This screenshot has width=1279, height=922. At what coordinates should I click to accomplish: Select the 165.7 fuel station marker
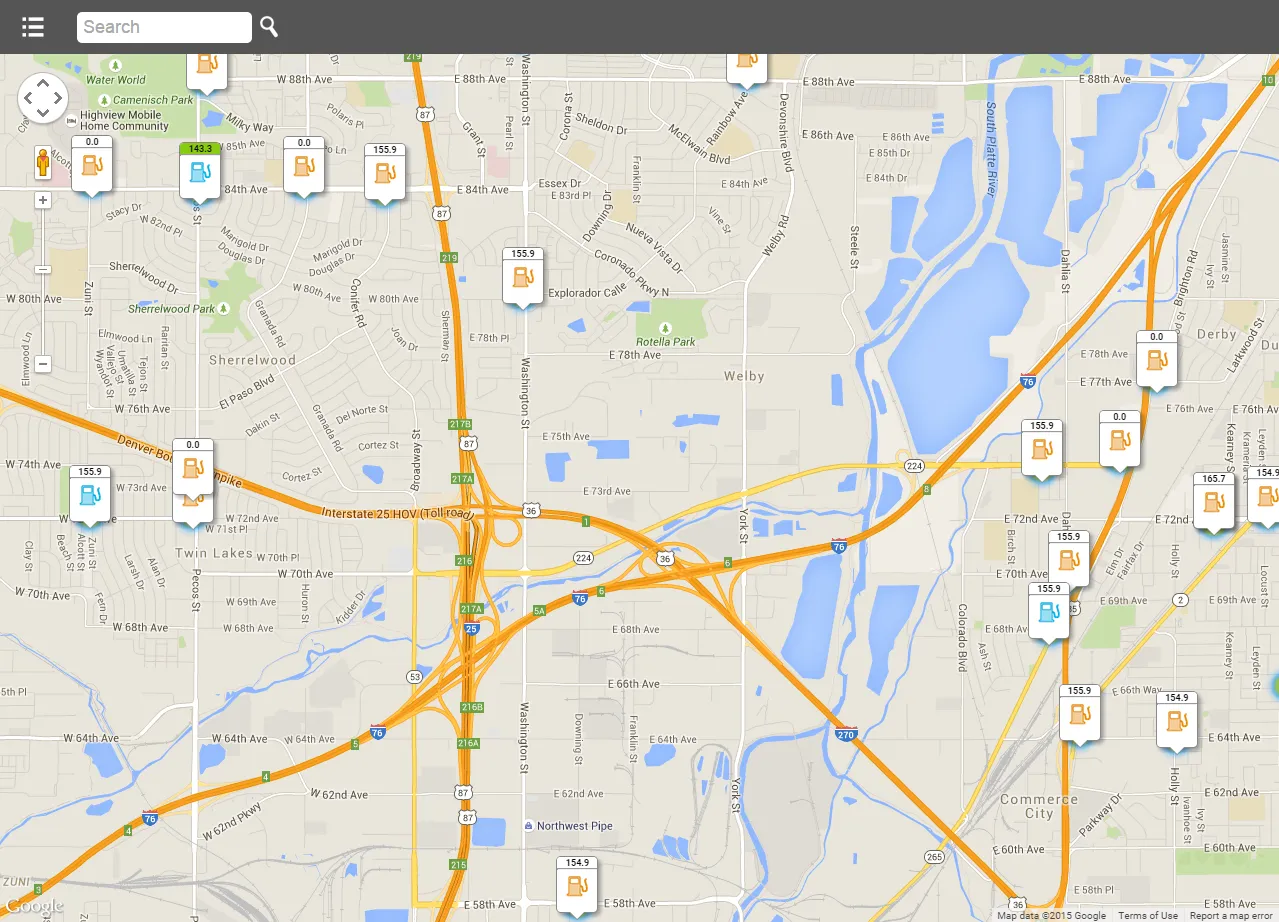tap(1213, 502)
